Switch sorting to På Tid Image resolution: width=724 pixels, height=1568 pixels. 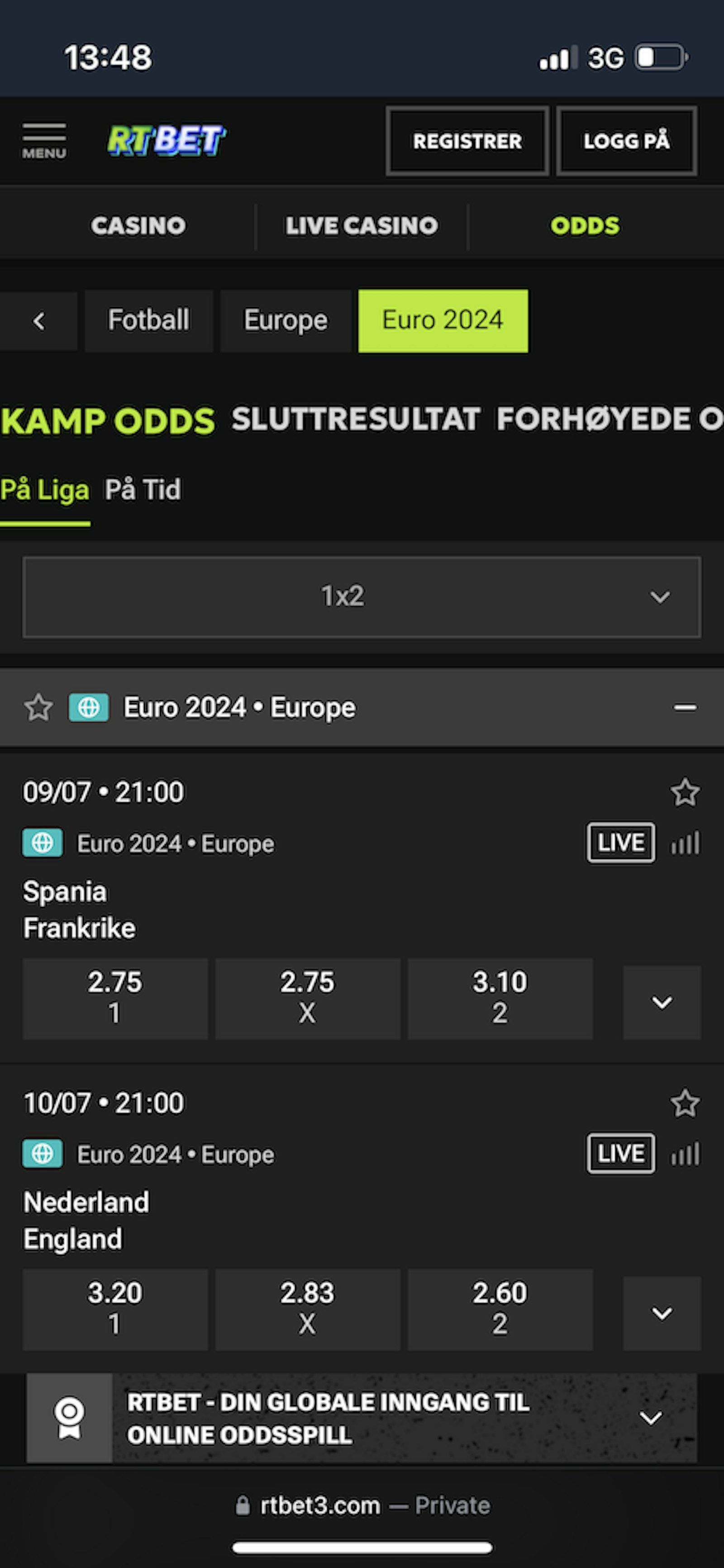[143, 489]
